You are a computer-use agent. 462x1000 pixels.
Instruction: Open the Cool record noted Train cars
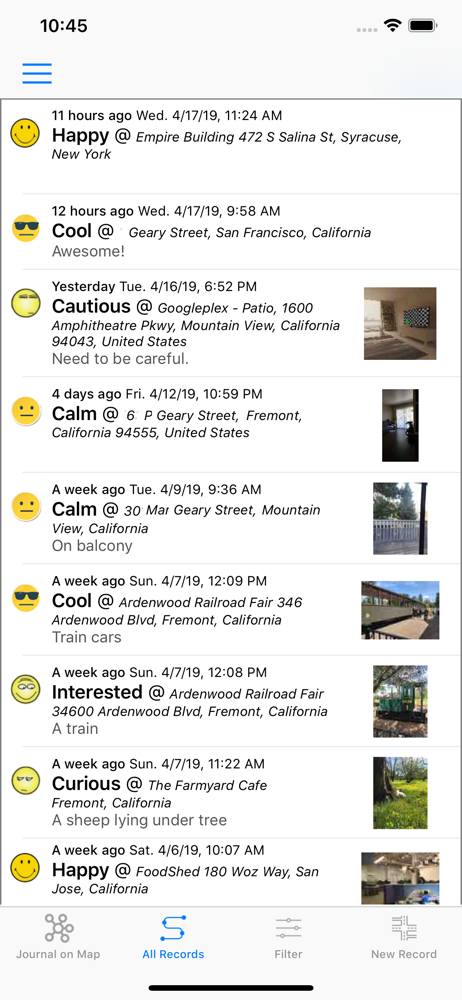(x=231, y=609)
